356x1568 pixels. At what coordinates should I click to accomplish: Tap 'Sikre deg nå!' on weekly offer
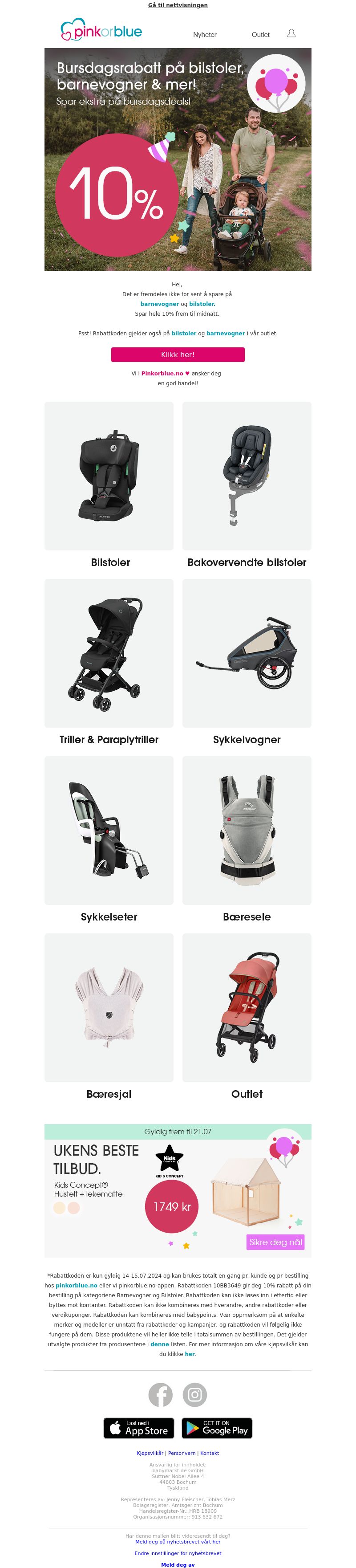[x=275, y=1242]
